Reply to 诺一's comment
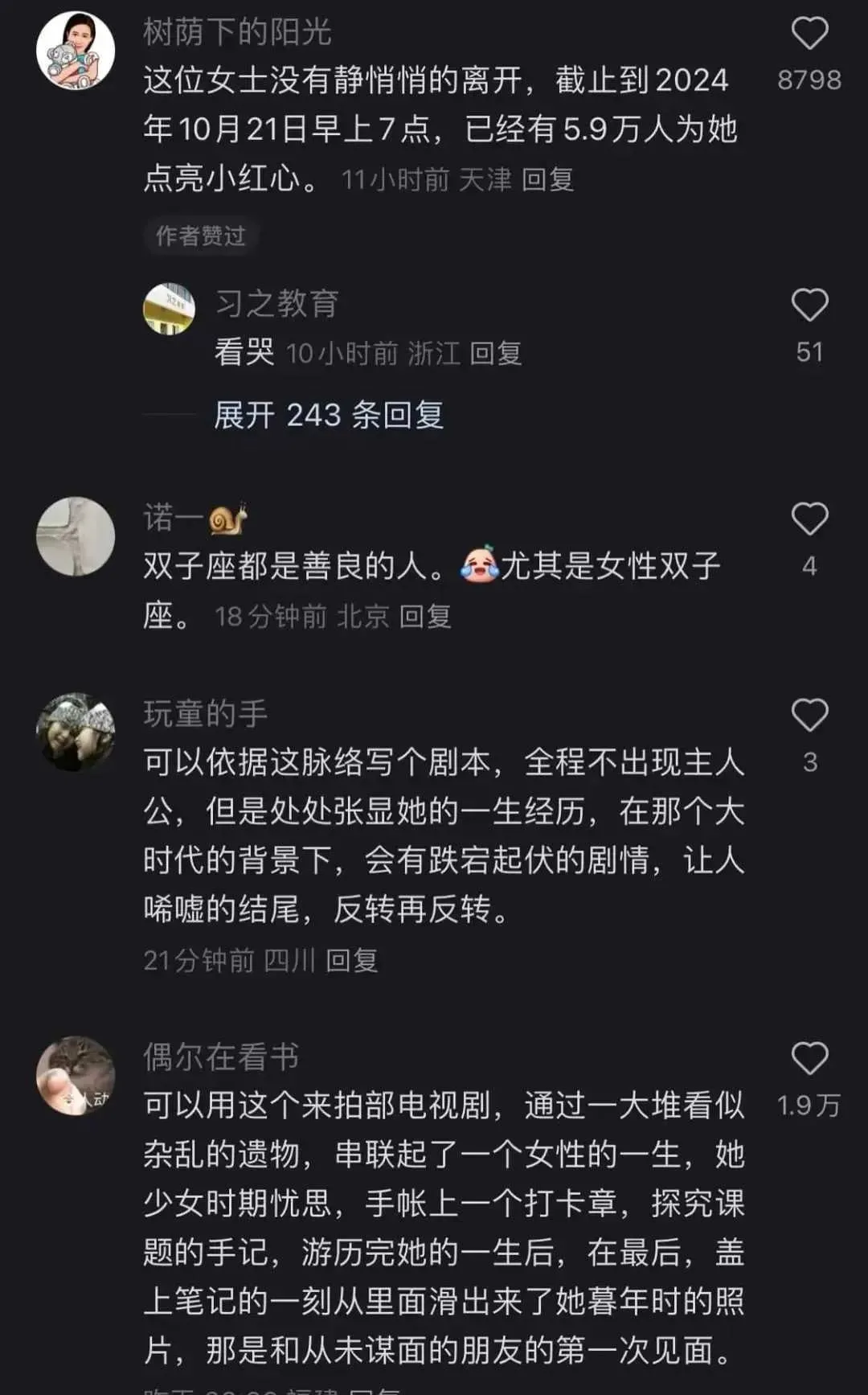Screen dimensions: 868x1395 click(425, 617)
